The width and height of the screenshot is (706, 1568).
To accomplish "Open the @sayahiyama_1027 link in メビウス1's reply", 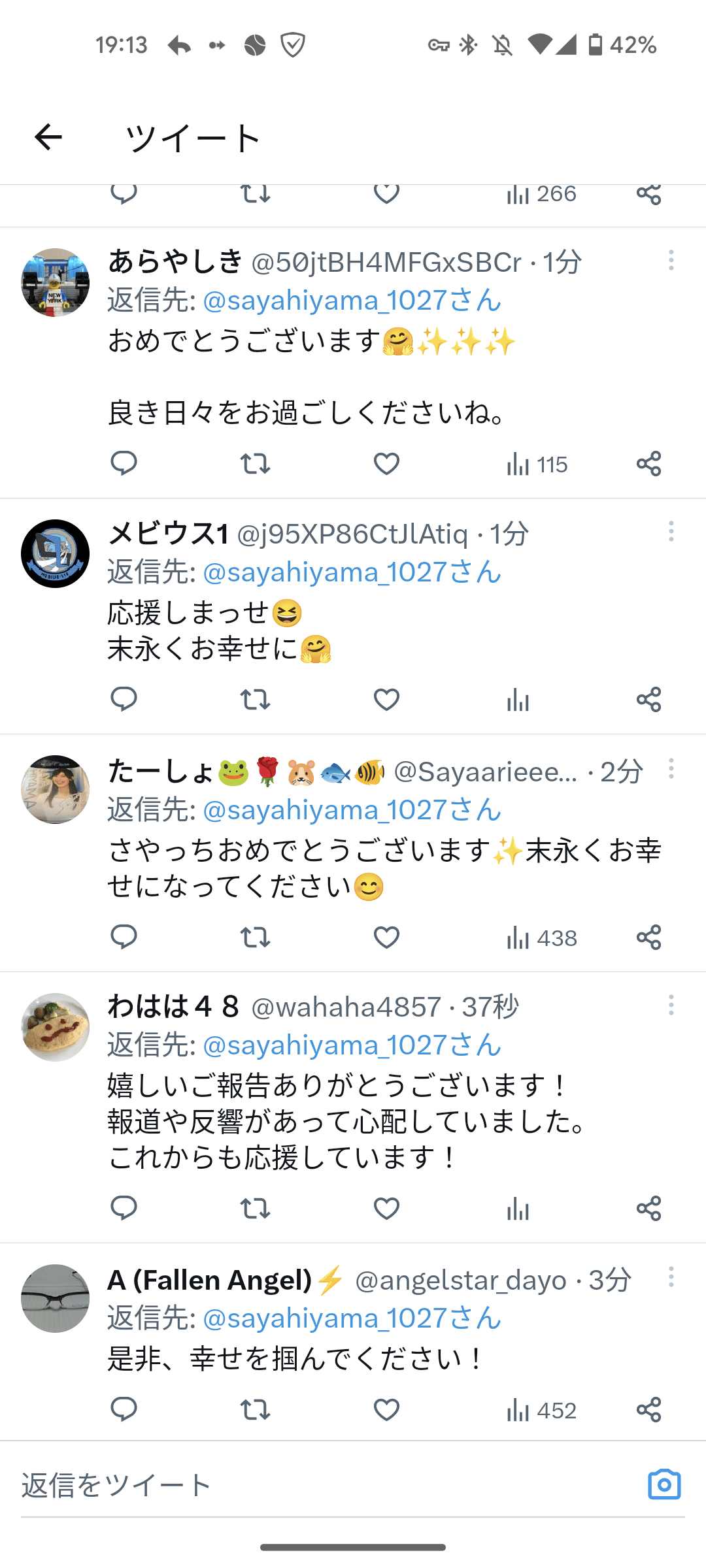I will (352, 572).
